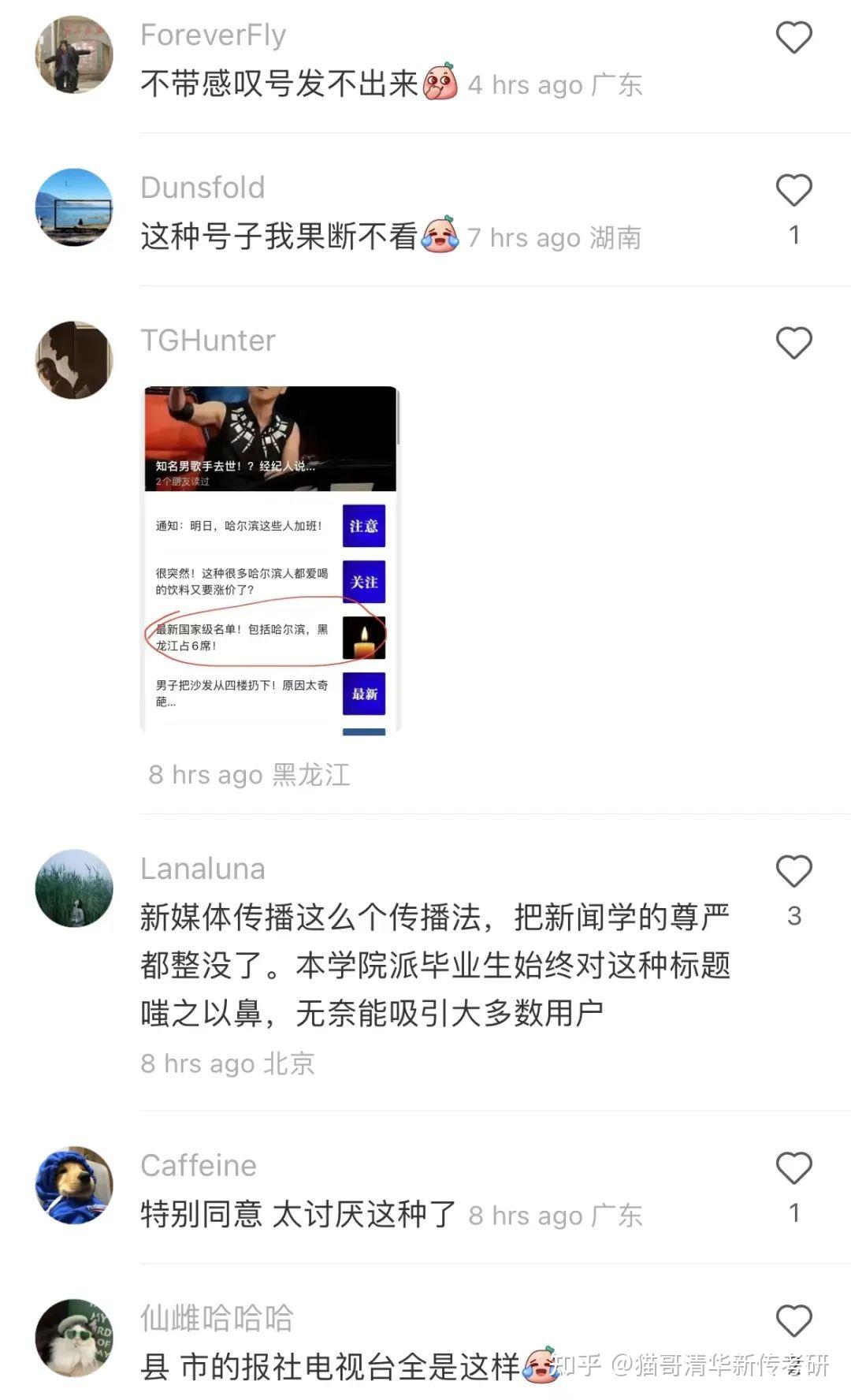Viewport: 851px width, 1400px height.
Task: Like 仙雌哈哈哈's comment
Action: tap(793, 1321)
